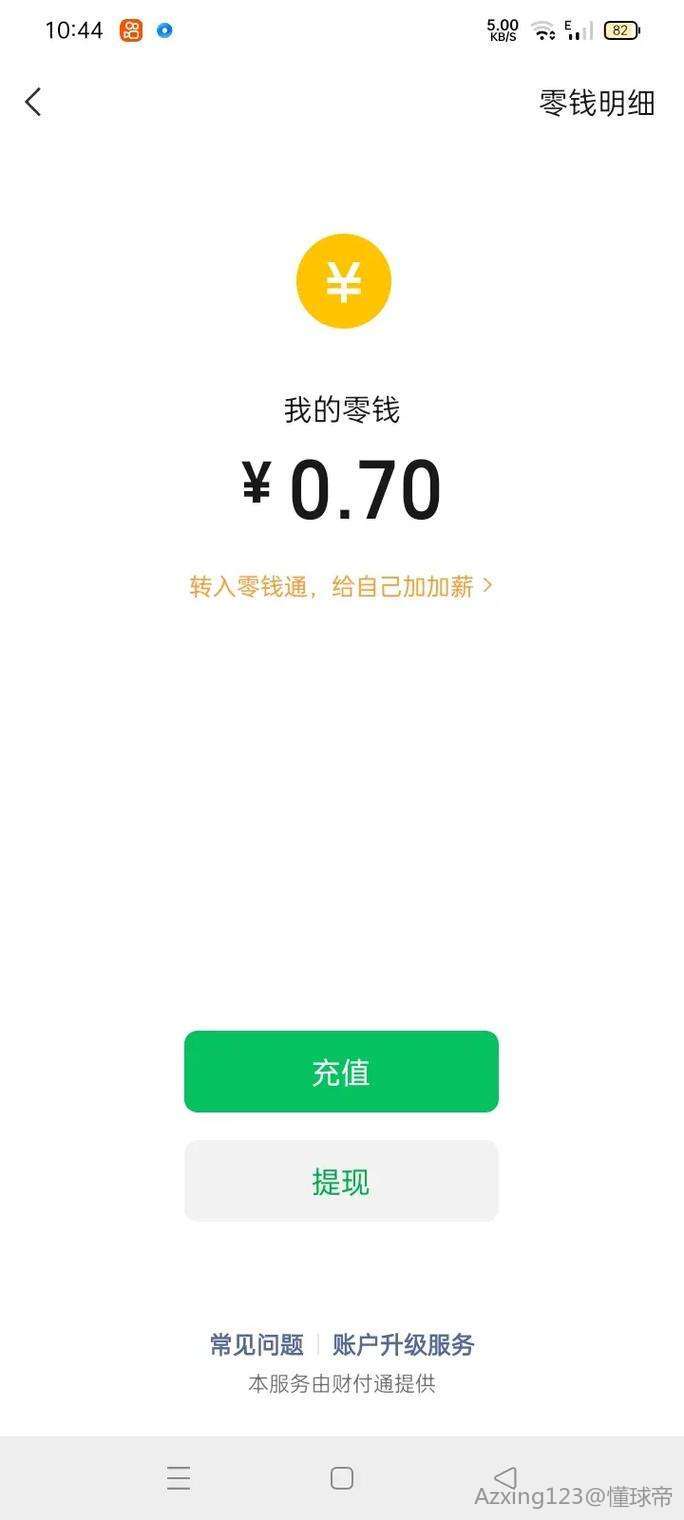Open the 账户升级服务 link
684x1520 pixels.
[403, 1345]
